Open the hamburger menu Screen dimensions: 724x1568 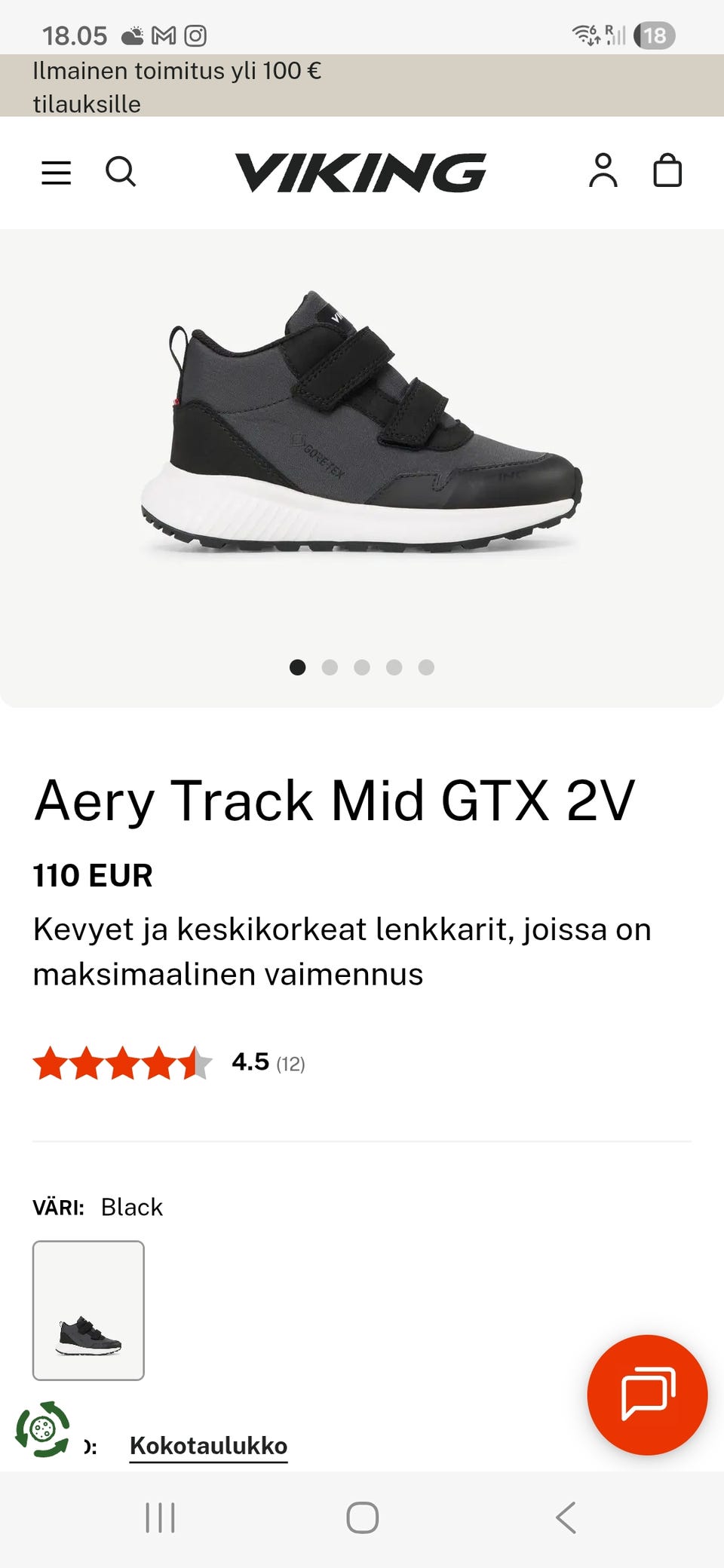(x=57, y=173)
